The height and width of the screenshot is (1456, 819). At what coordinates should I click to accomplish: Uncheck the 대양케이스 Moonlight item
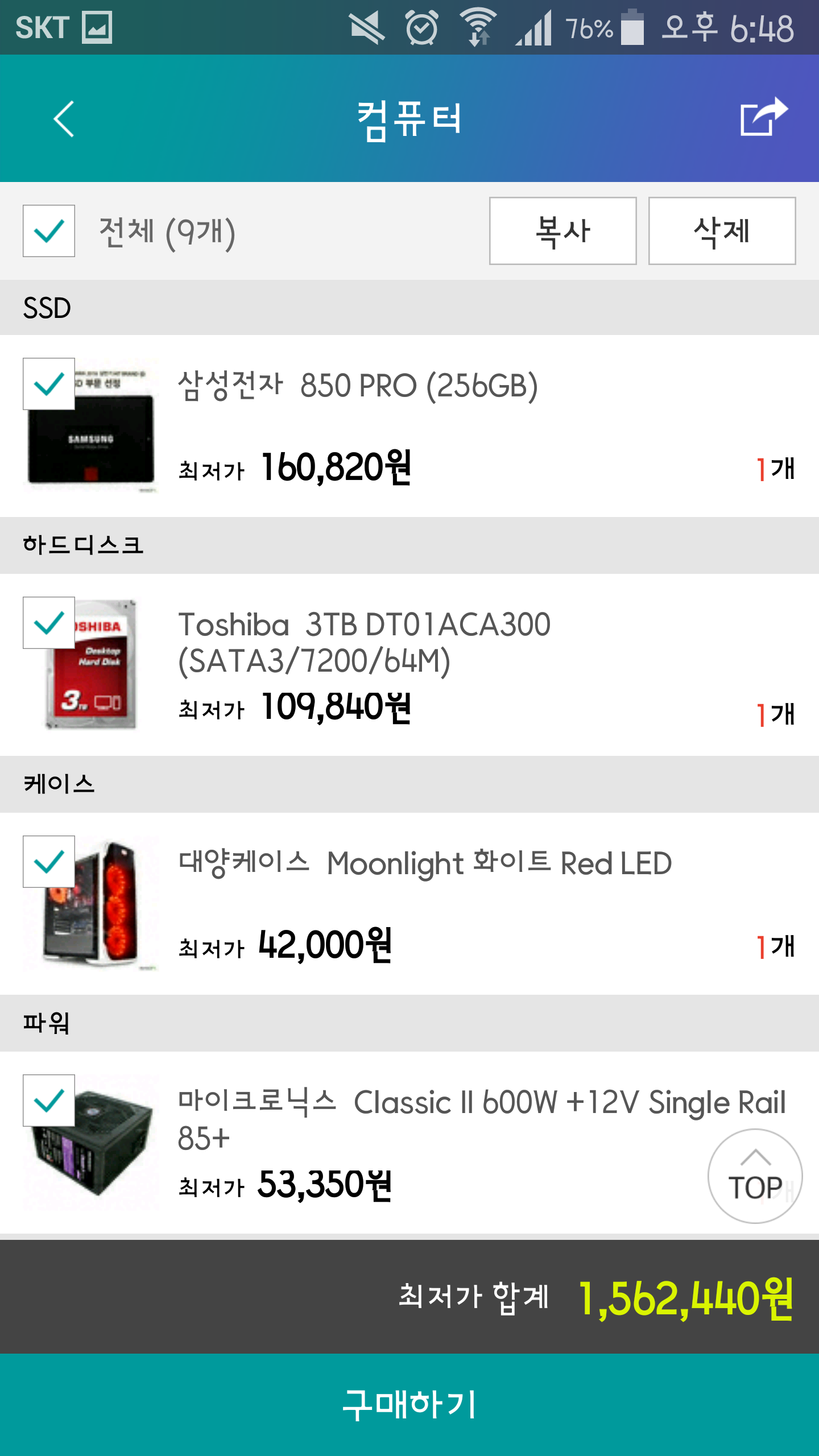coord(49,862)
